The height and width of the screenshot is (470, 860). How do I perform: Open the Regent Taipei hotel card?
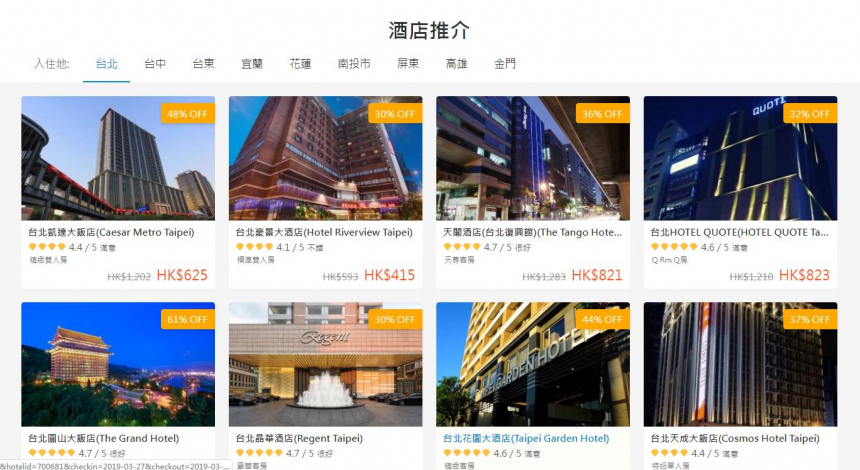(325, 365)
